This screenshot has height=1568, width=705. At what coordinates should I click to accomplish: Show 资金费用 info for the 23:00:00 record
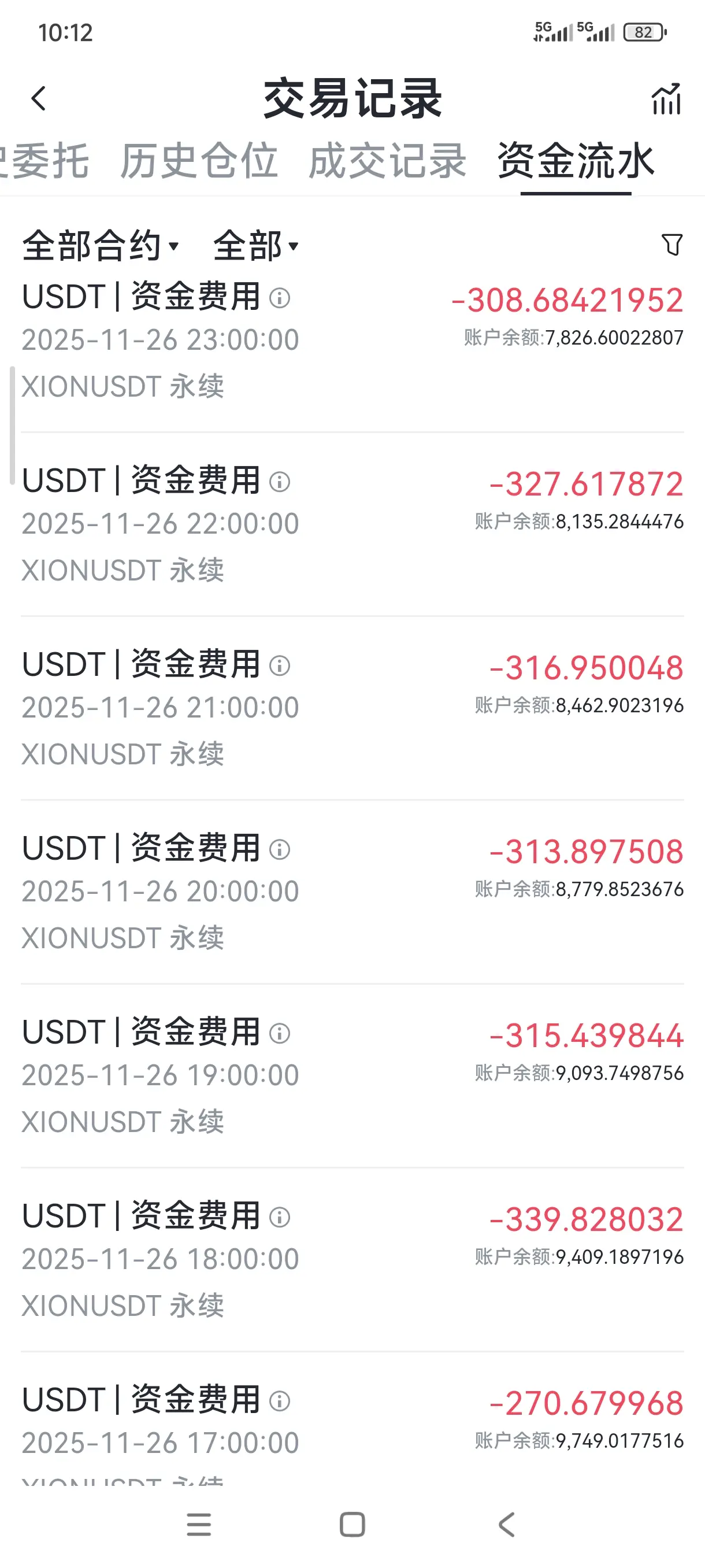click(280, 298)
